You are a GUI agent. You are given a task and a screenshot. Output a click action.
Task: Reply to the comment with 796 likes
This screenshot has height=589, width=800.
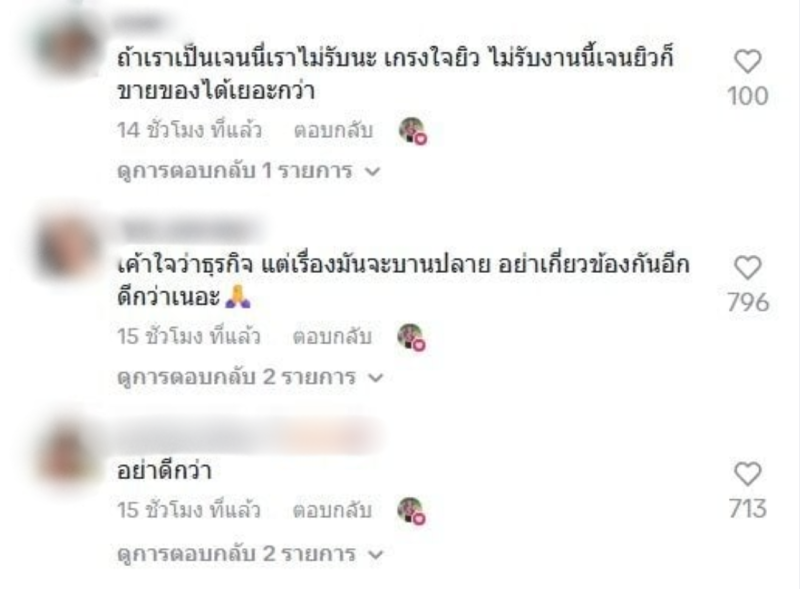coord(332,337)
